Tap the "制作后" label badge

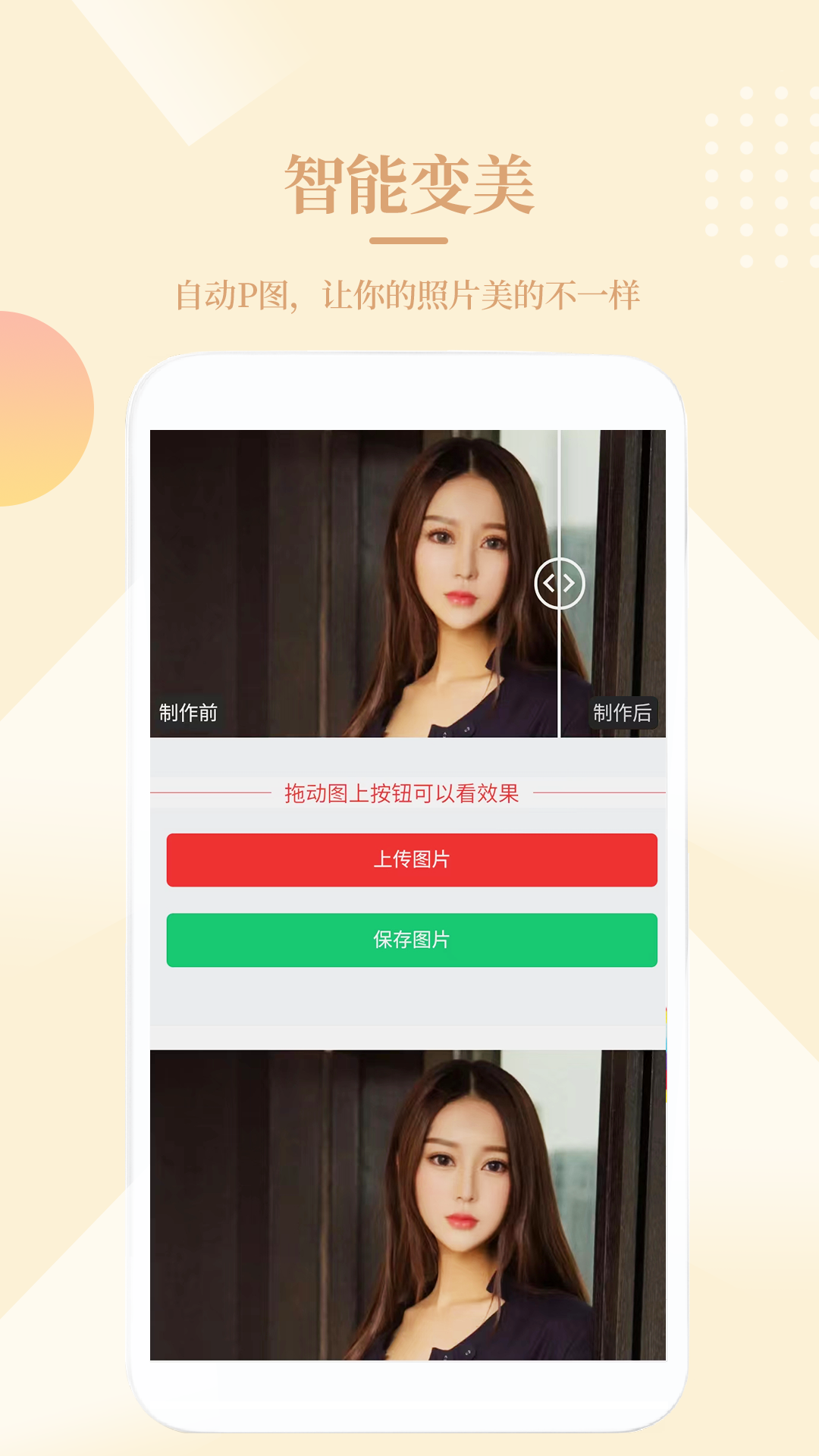pos(625,711)
